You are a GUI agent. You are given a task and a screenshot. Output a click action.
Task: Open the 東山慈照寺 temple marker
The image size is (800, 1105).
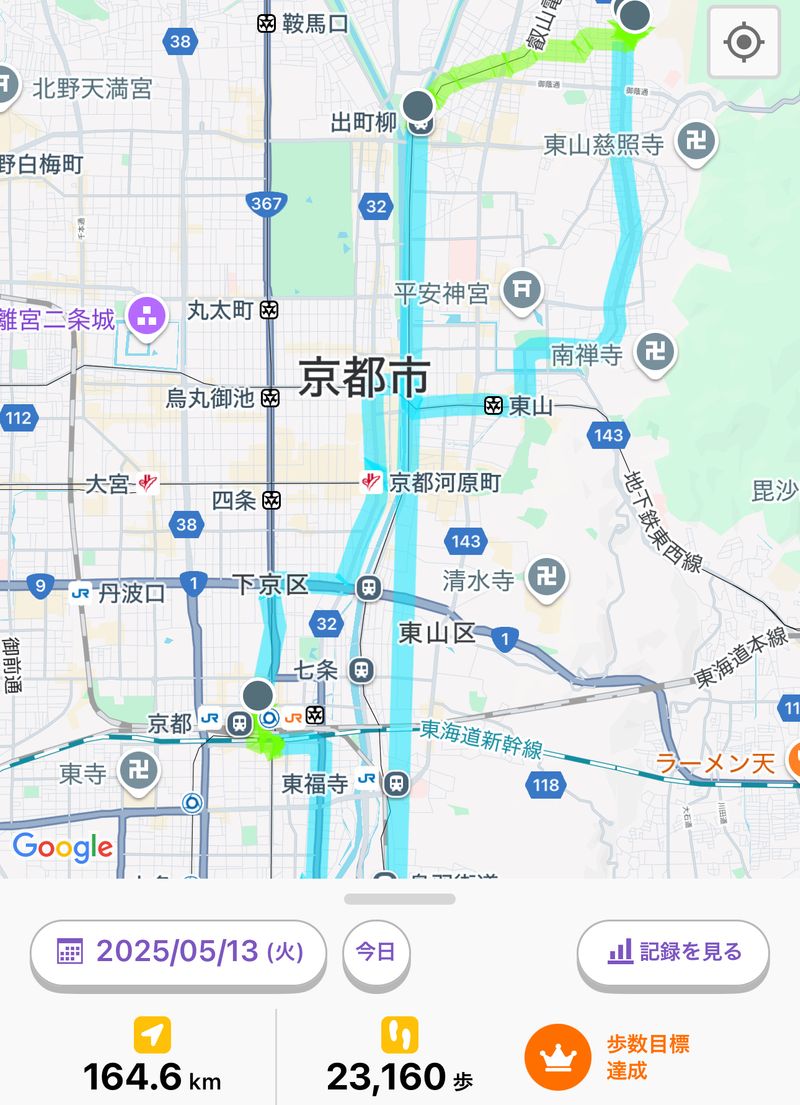pos(695,141)
